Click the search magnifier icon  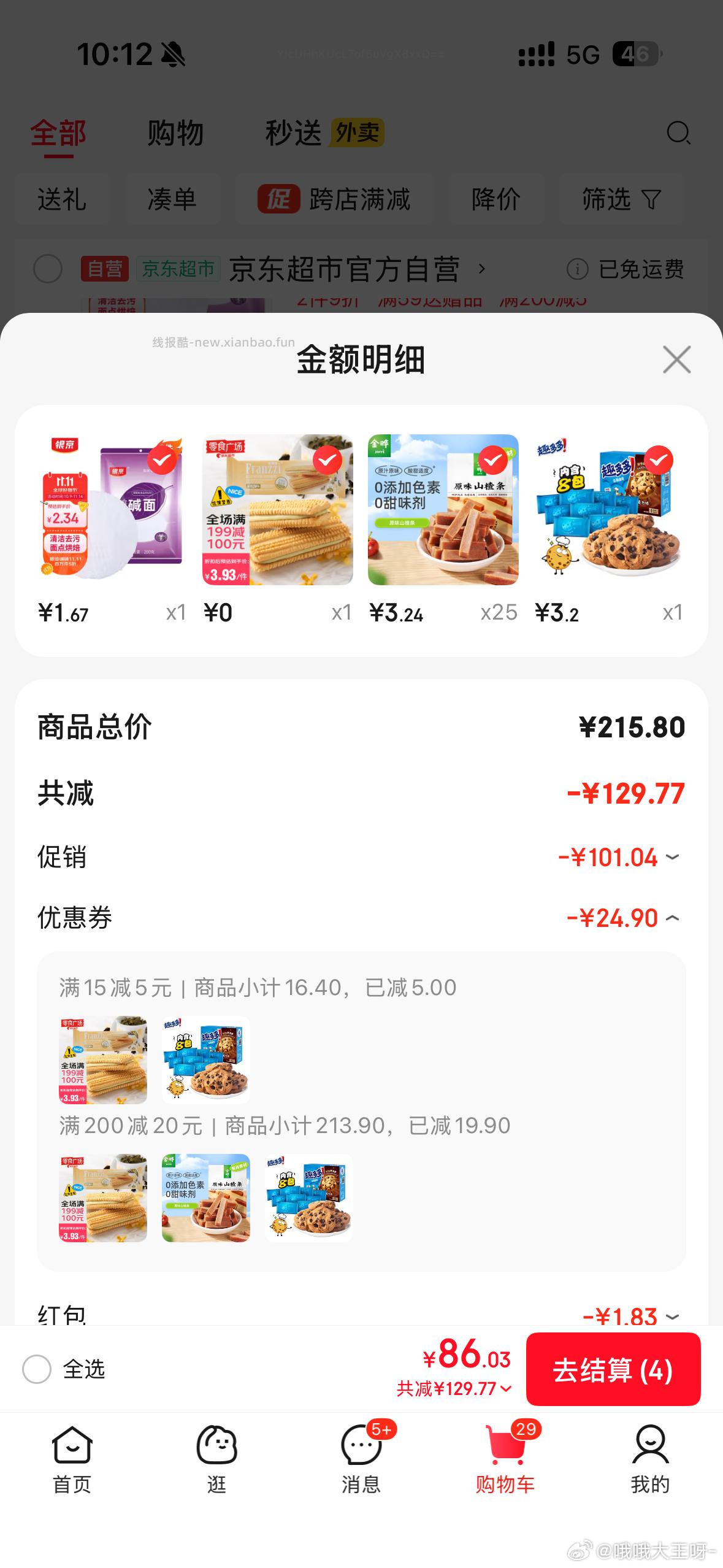(678, 134)
